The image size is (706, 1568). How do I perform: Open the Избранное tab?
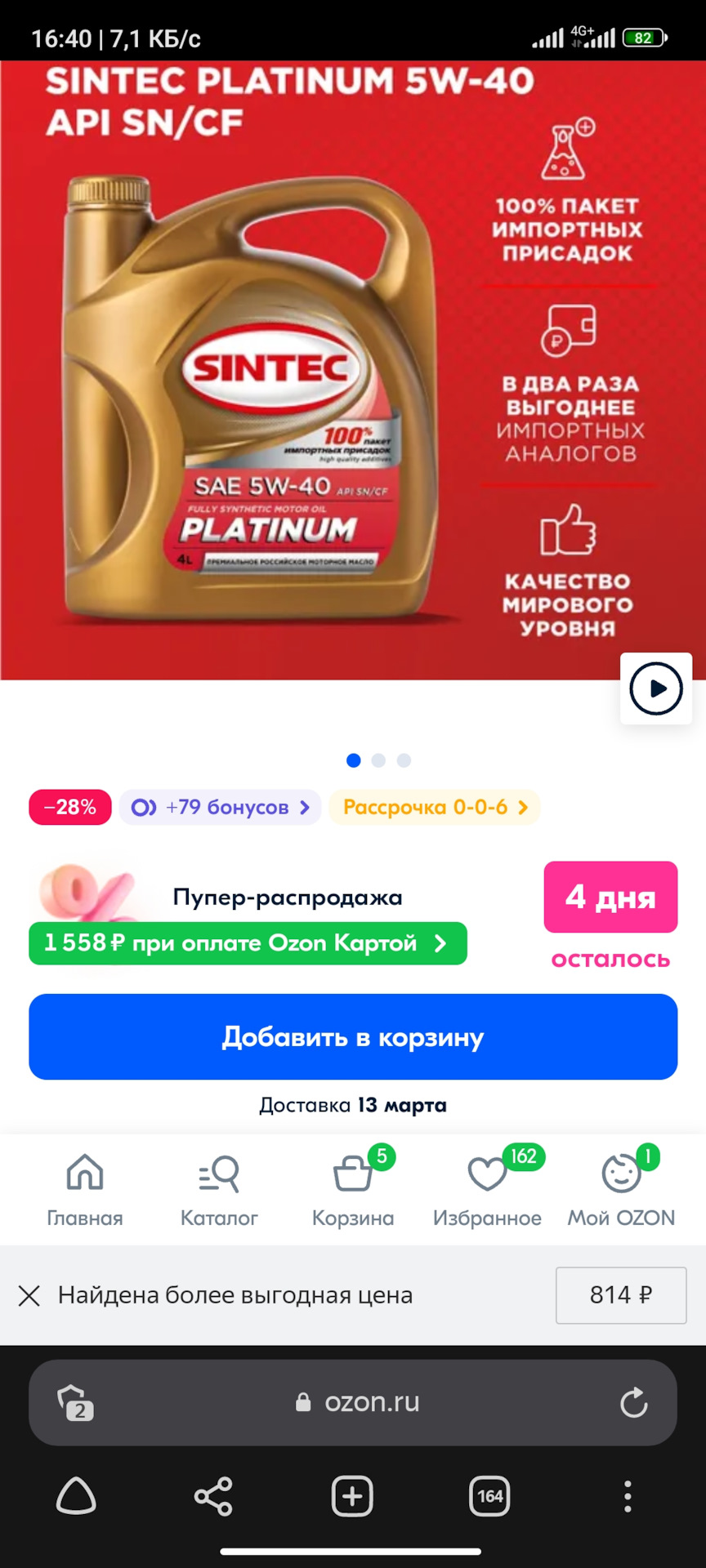(487, 1189)
